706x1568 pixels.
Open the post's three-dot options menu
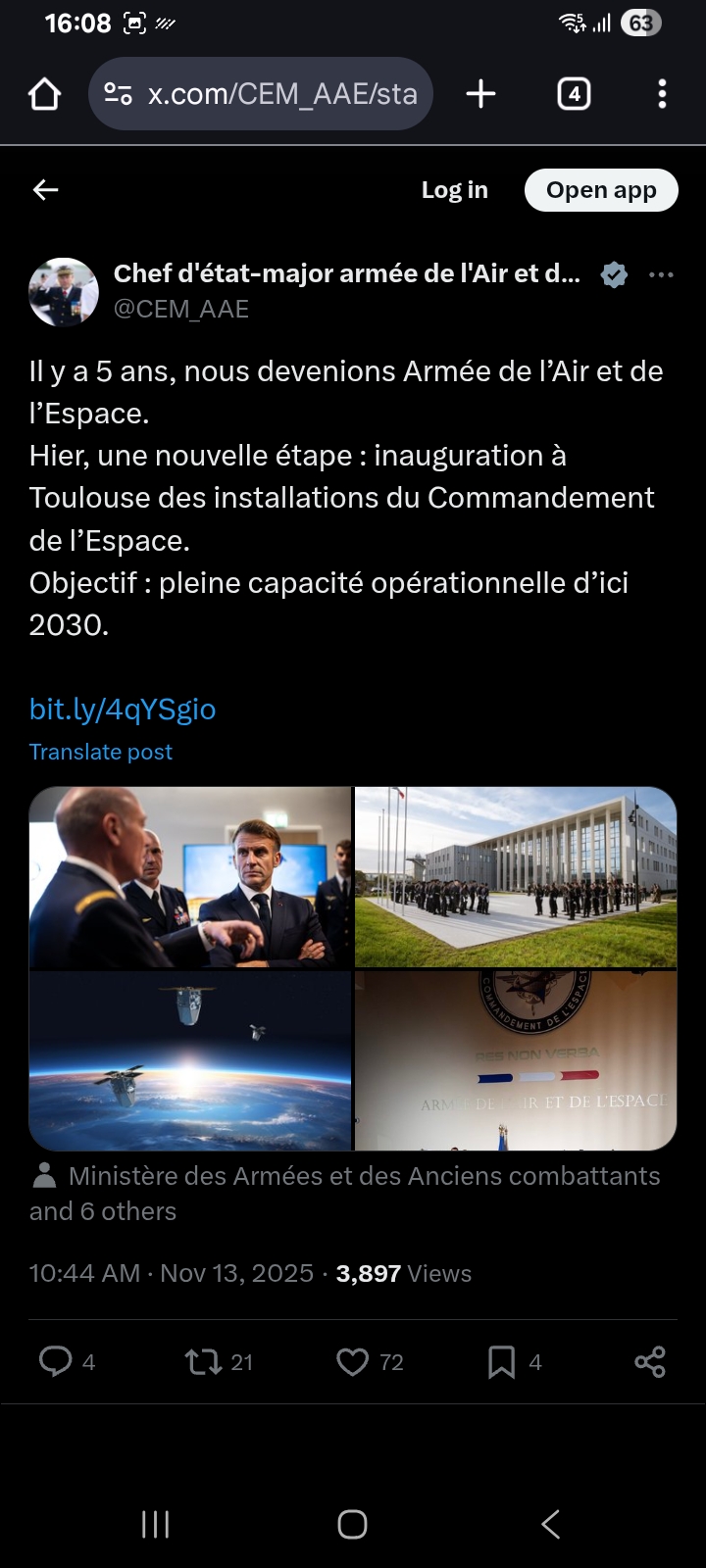click(662, 275)
